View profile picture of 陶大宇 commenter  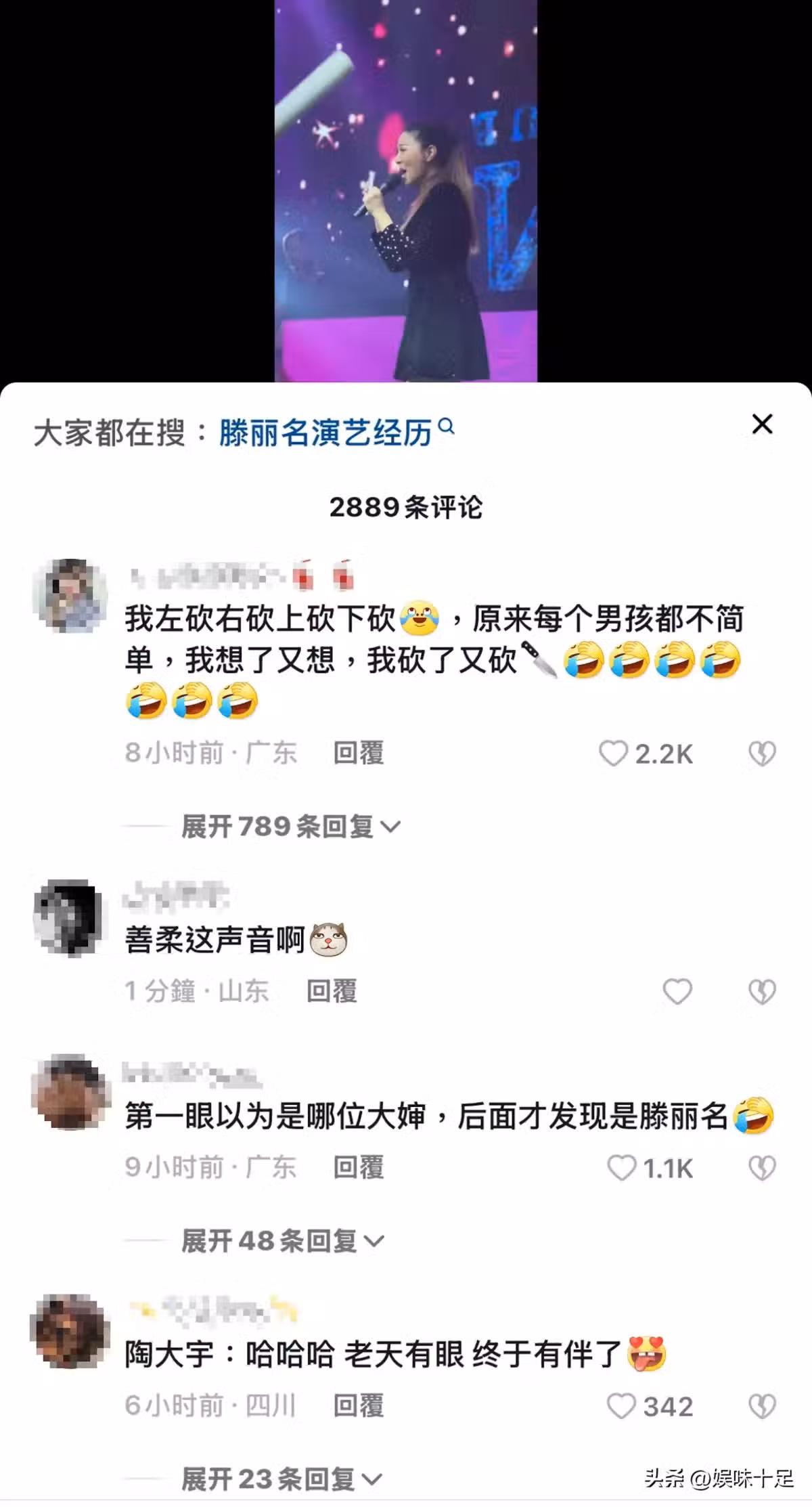click(70, 1331)
